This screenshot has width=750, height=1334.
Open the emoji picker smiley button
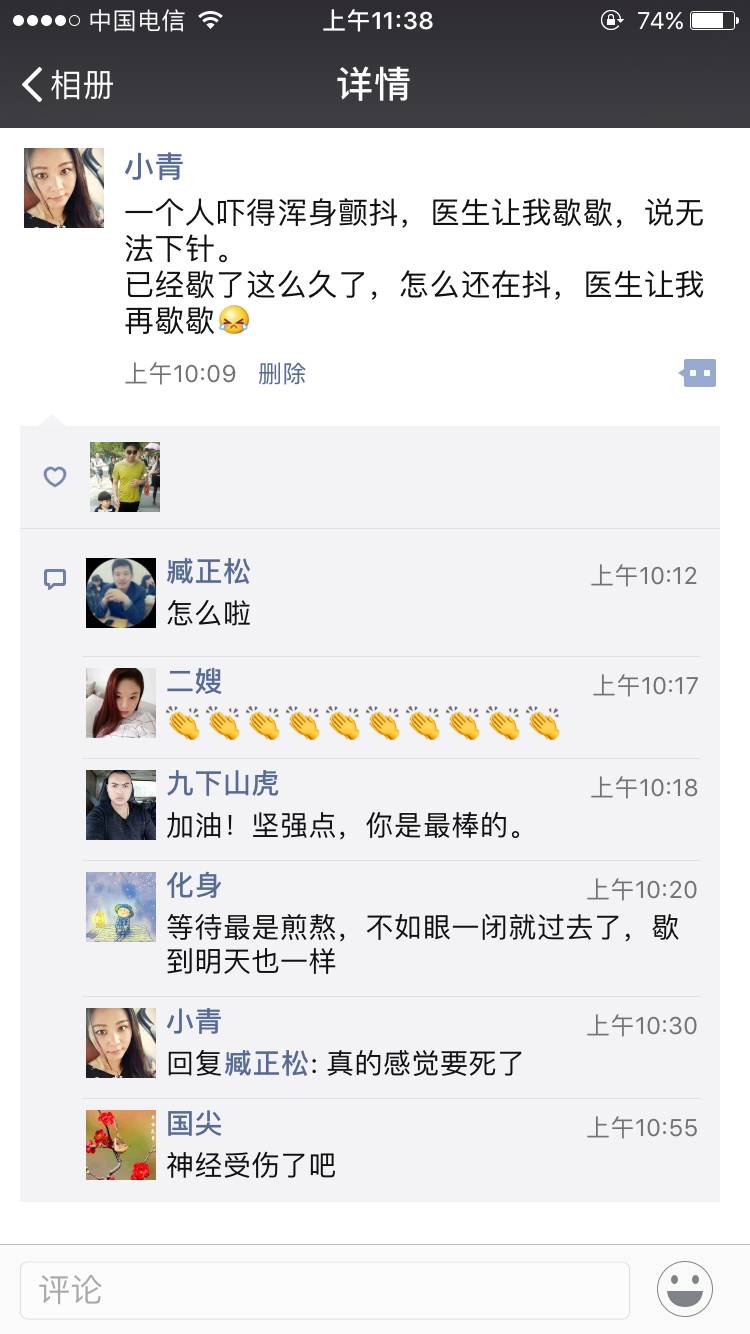685,1289
